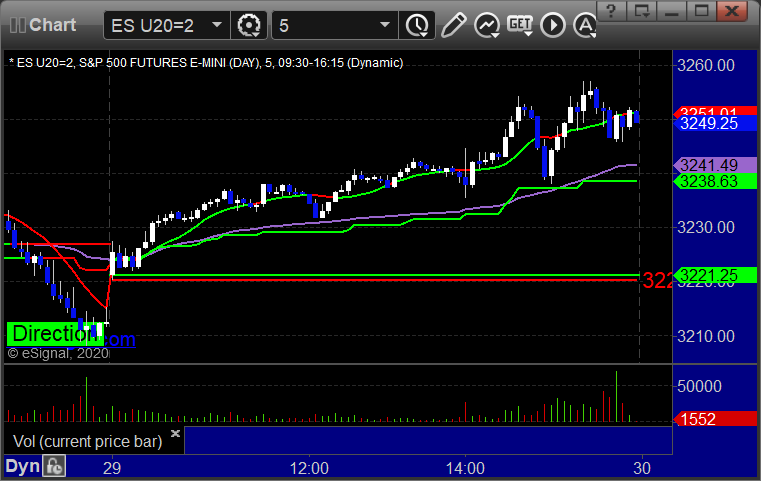Toggle the time scale lock icon
Image resolution: width=761 pixels, height=481 pixels.
tap(54, 466)
